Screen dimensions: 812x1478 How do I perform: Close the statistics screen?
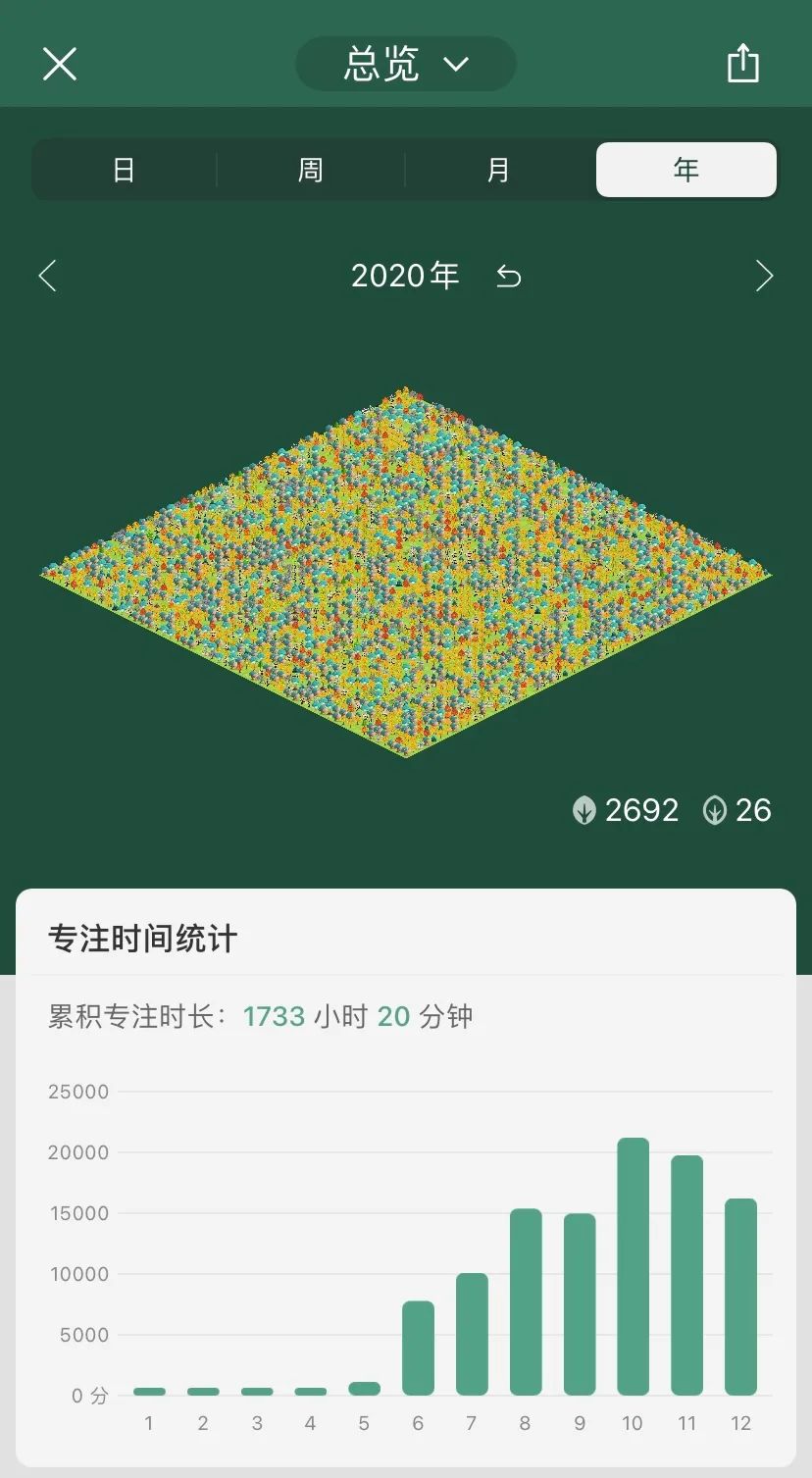tap(60, 65)
